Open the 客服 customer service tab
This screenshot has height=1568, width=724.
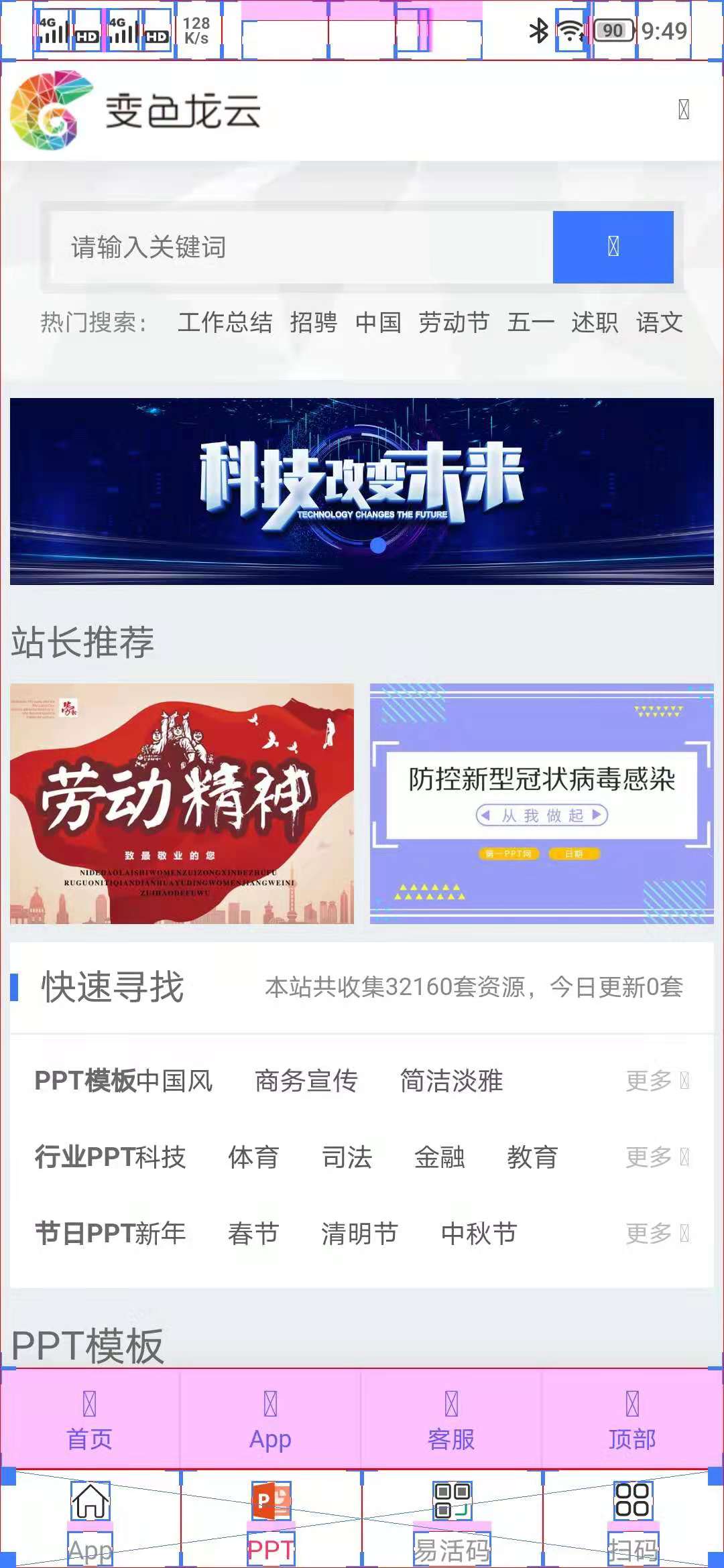[451, 1419]
